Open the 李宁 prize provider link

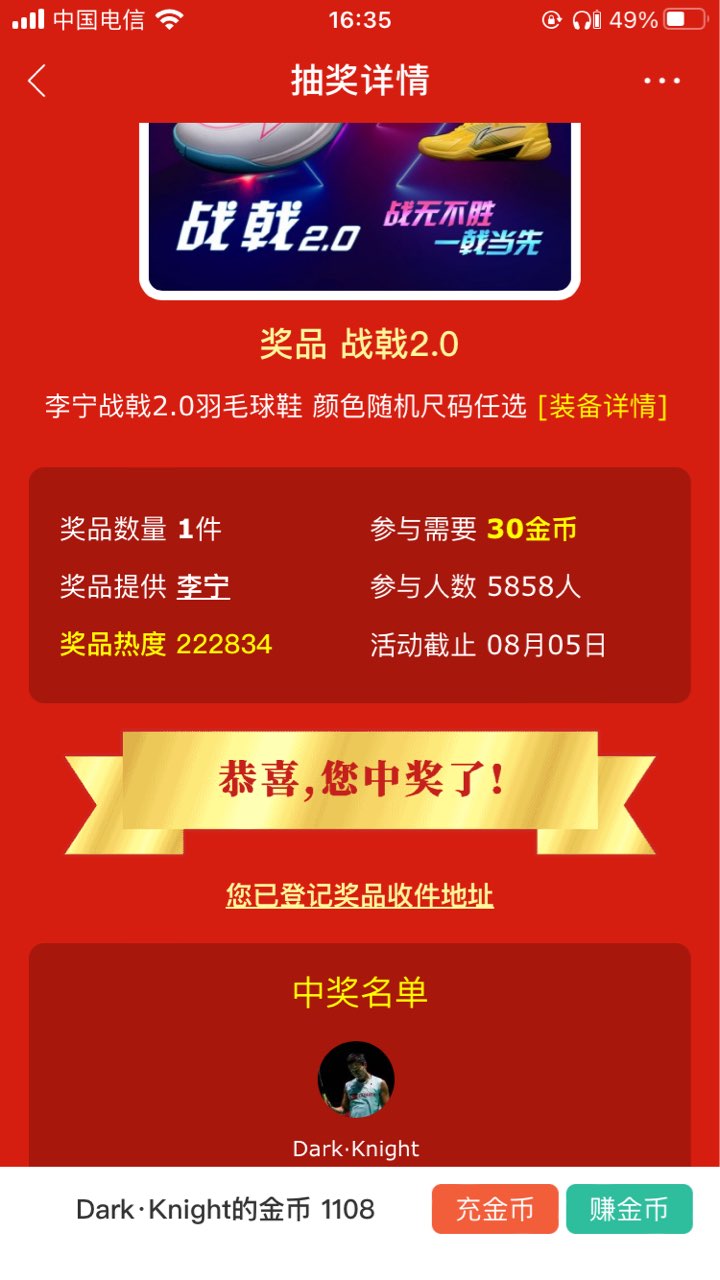[203, 586]
